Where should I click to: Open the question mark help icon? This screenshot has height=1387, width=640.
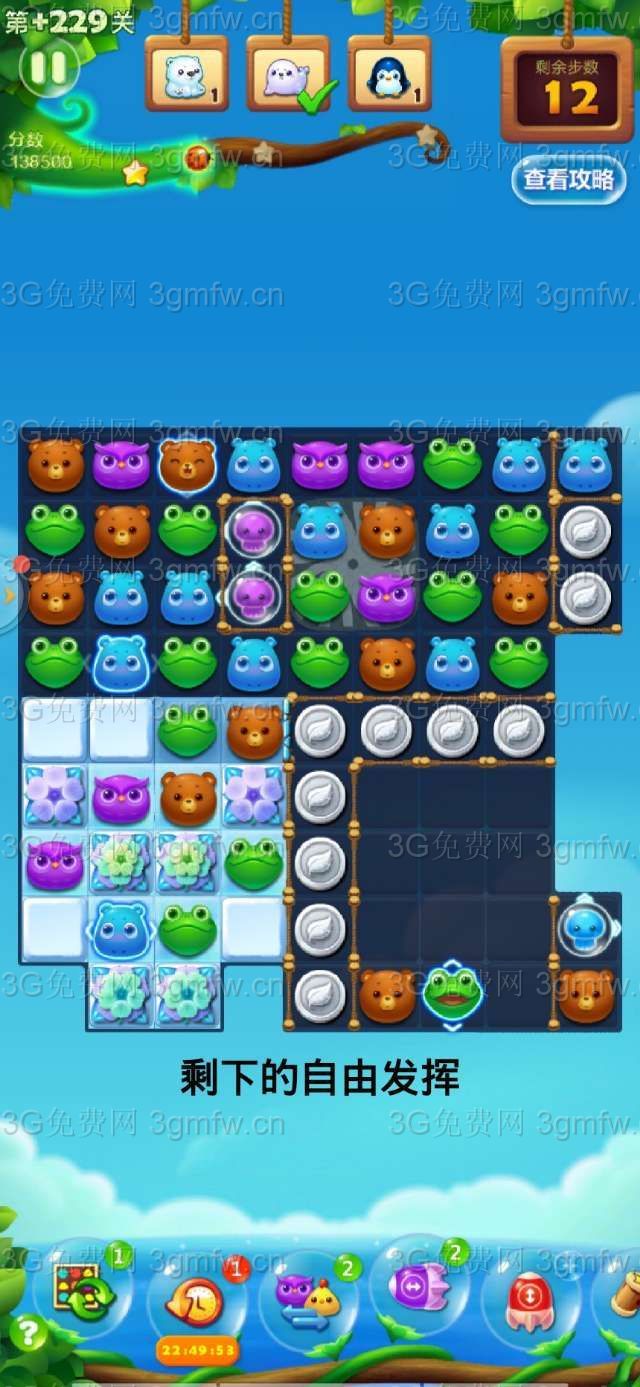point(29,1333)
